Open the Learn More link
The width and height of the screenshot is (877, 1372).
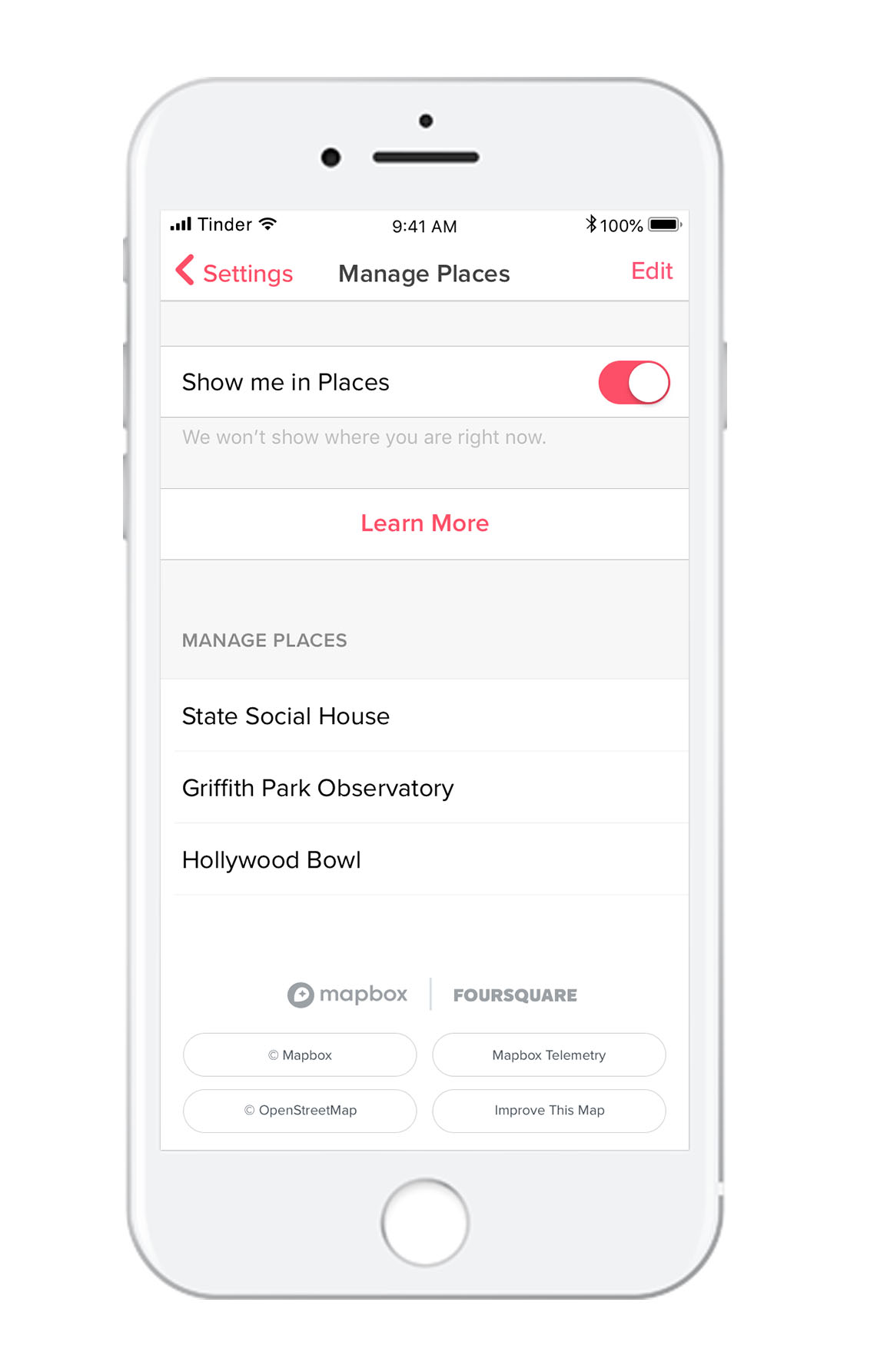point(424,523)
